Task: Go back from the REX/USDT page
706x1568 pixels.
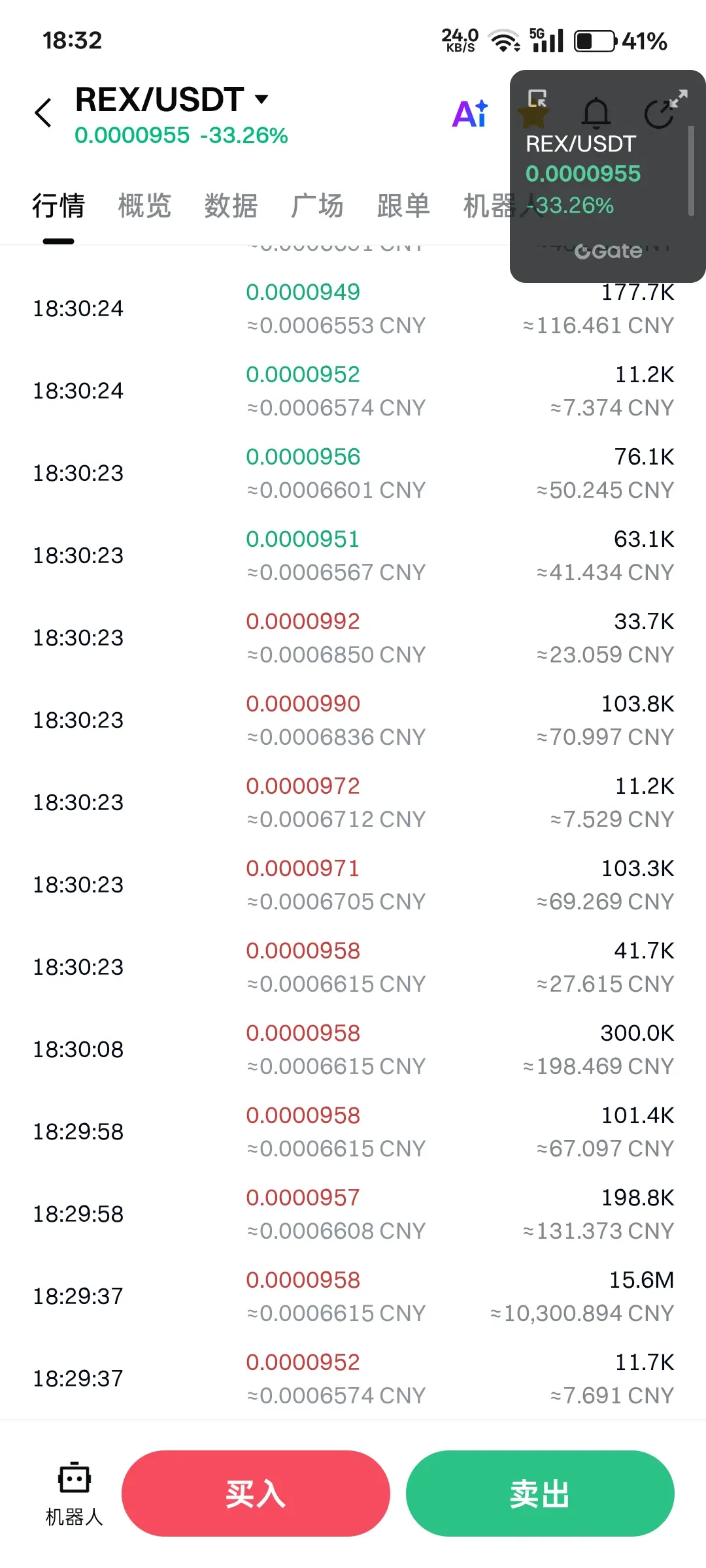Action: (x=43, y=112)
